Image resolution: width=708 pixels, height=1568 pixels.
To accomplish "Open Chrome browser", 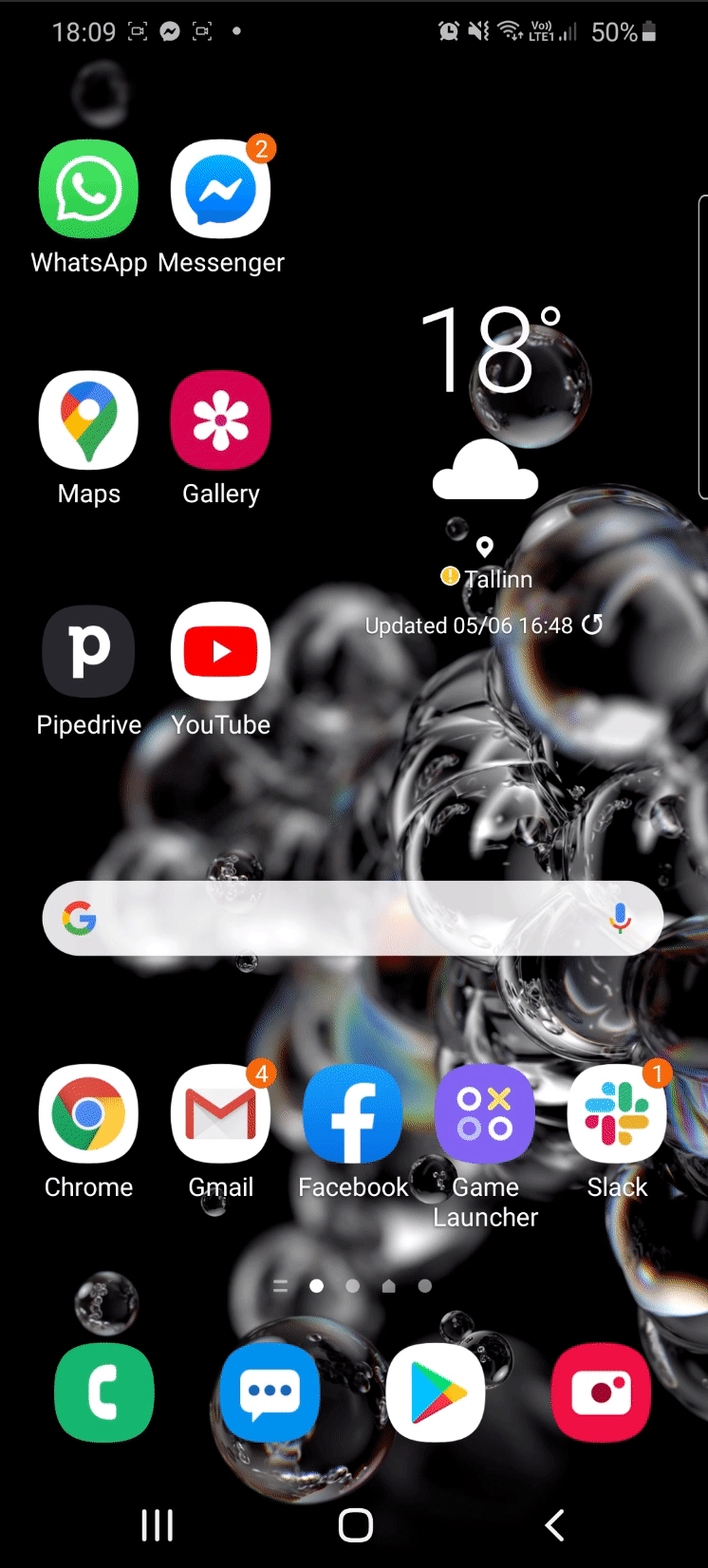I will click(88, 1113).
